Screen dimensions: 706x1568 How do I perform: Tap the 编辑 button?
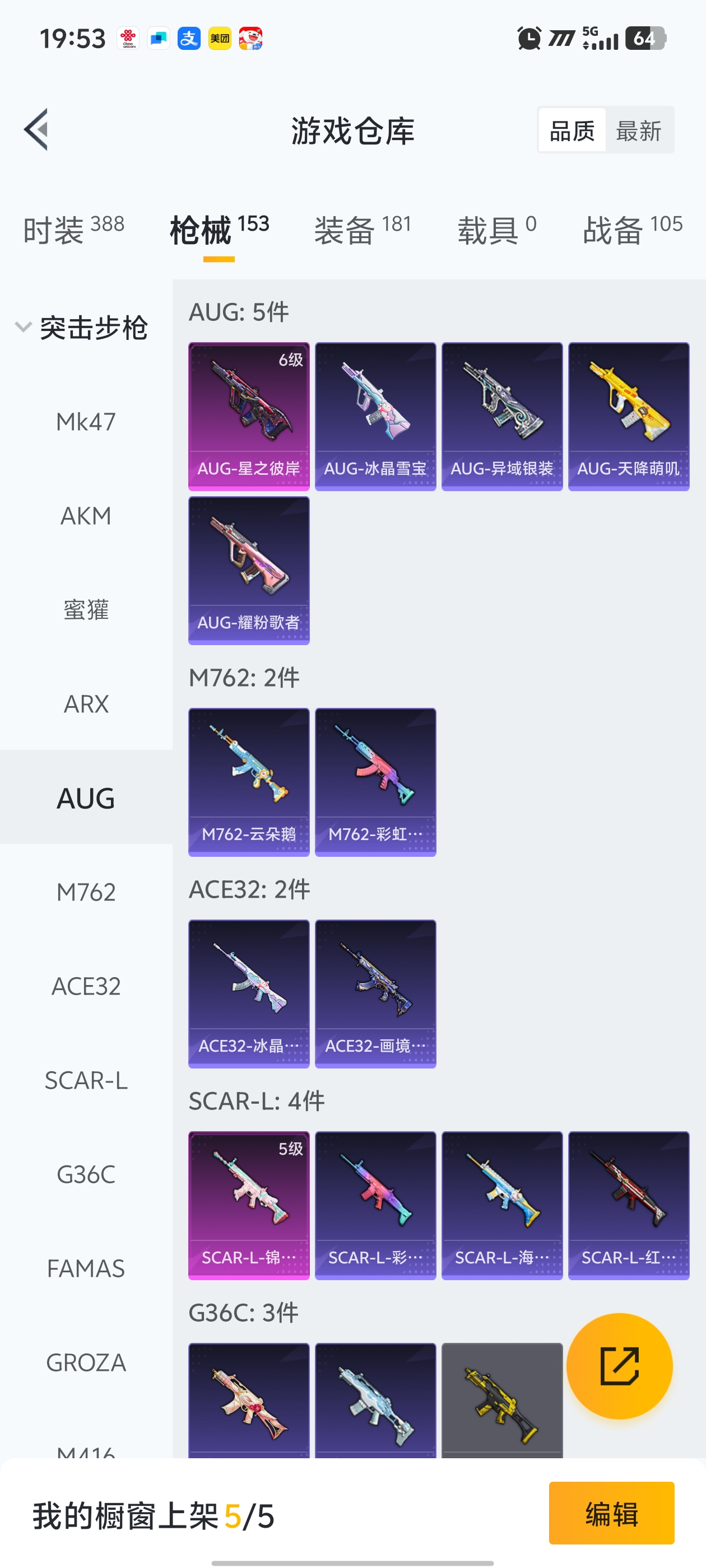(x=611, y=1513)
